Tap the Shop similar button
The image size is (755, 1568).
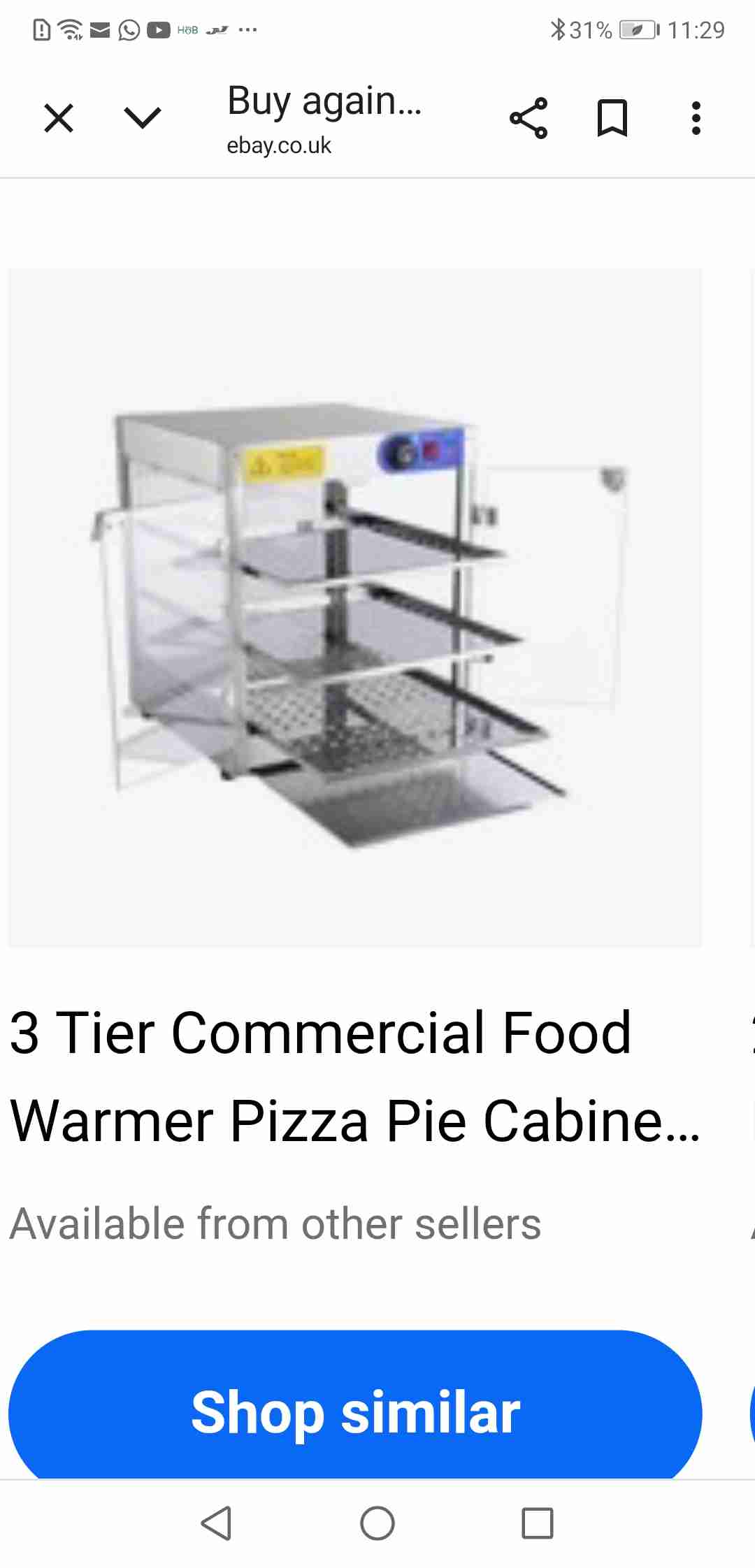click(x=355, y=1411)
